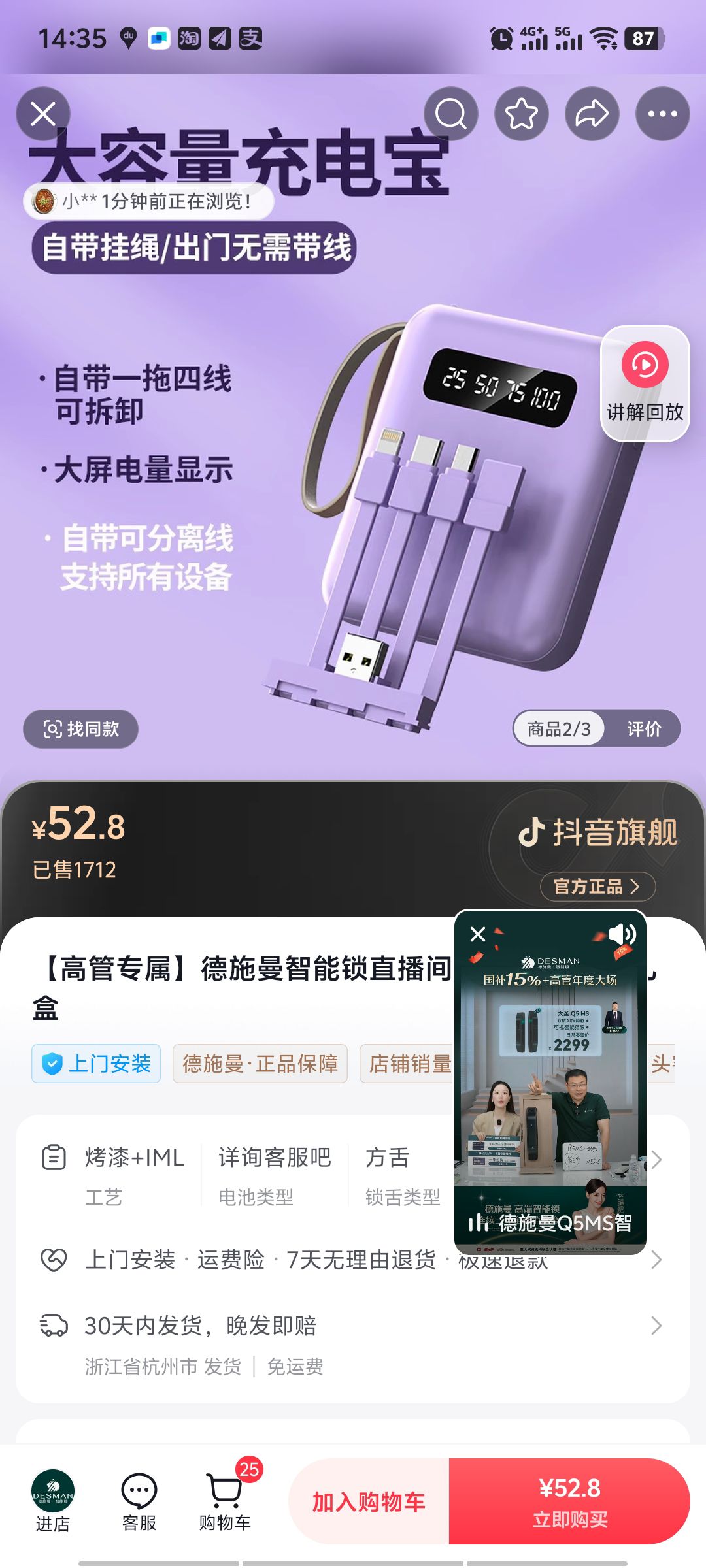Tap 找同款 to find similar items
This screenshot has width=706, height=1568.
81,728
